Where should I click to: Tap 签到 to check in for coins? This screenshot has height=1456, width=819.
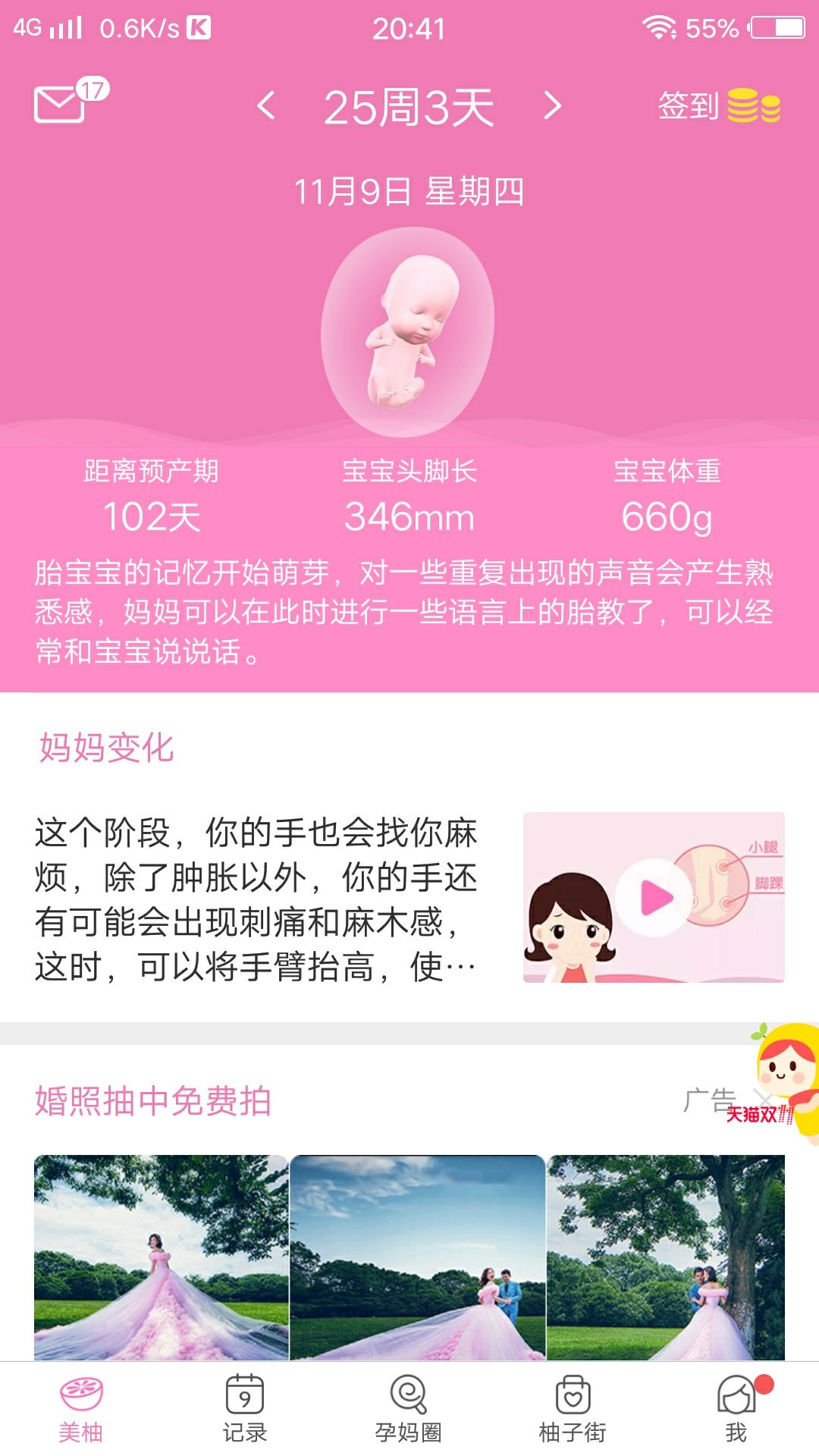(717, 105)
